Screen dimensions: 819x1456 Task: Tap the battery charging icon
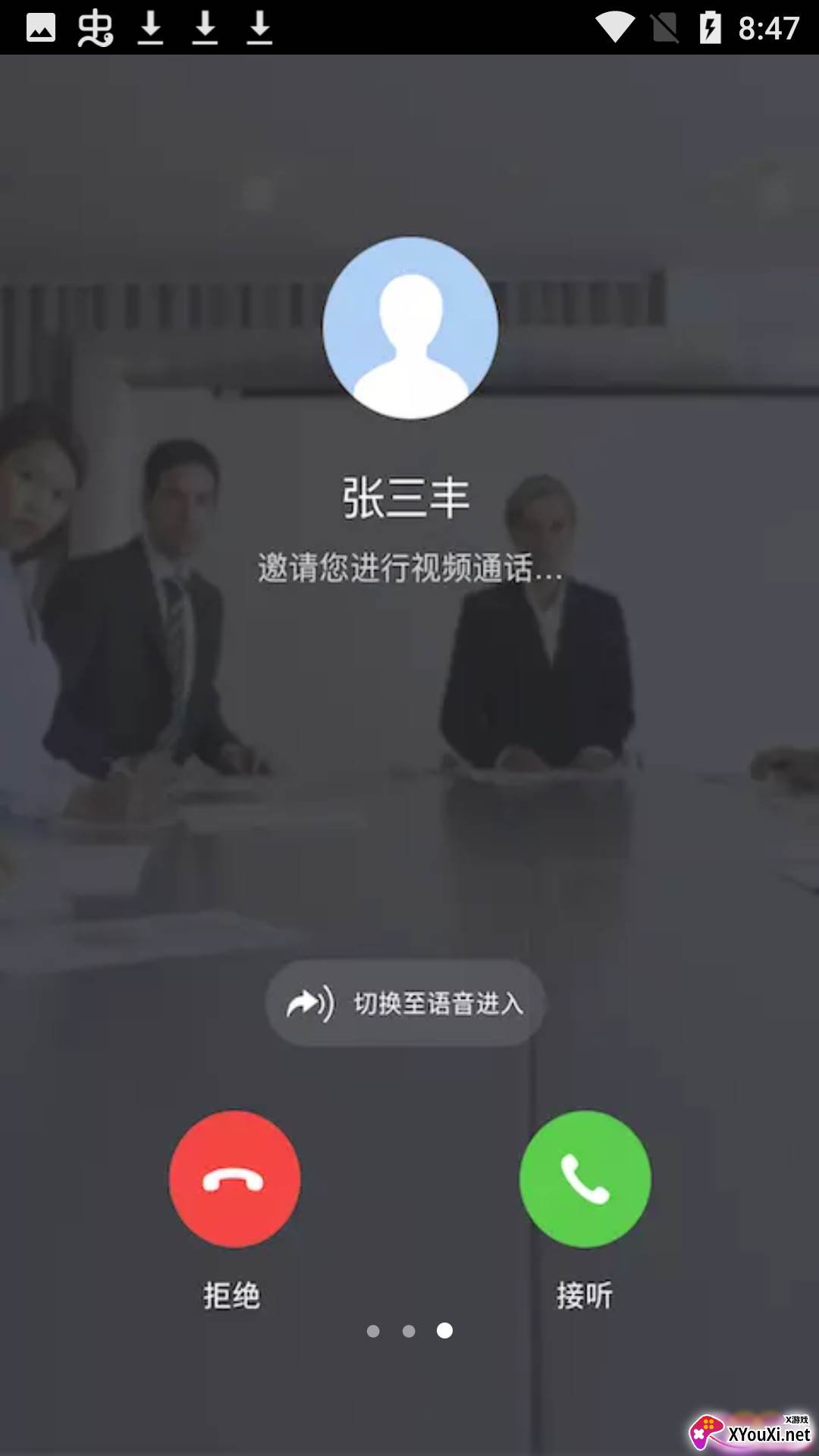point(709,27)
